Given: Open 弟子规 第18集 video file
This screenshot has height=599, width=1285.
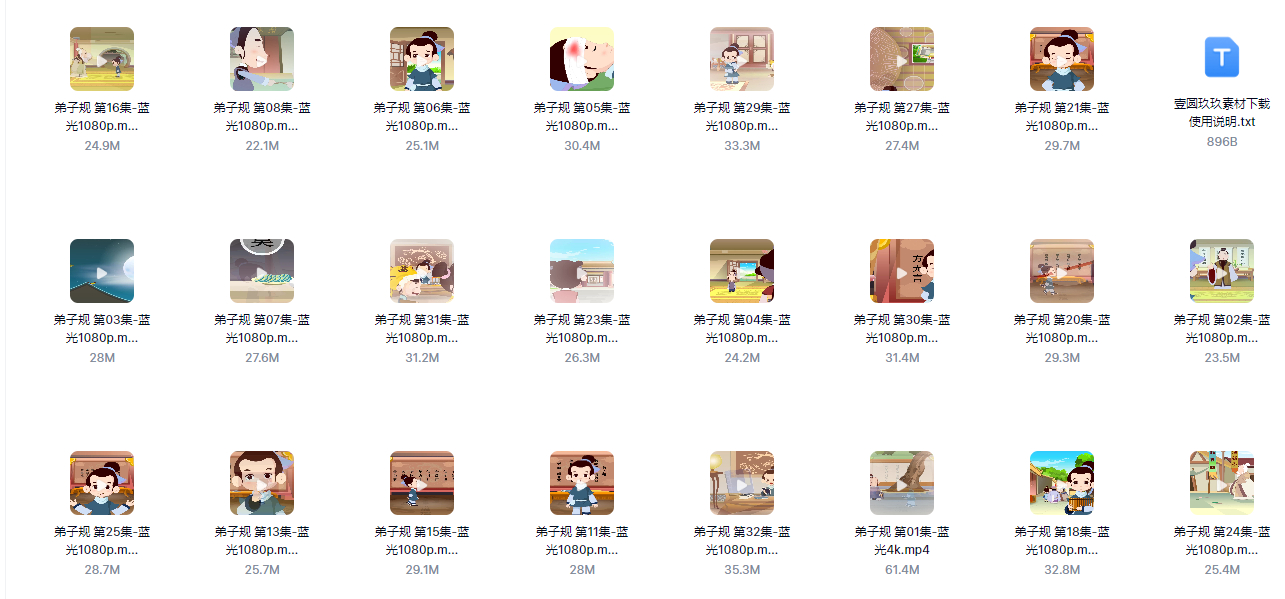Looking at the screenshot, I should (x=1062, y=483).
